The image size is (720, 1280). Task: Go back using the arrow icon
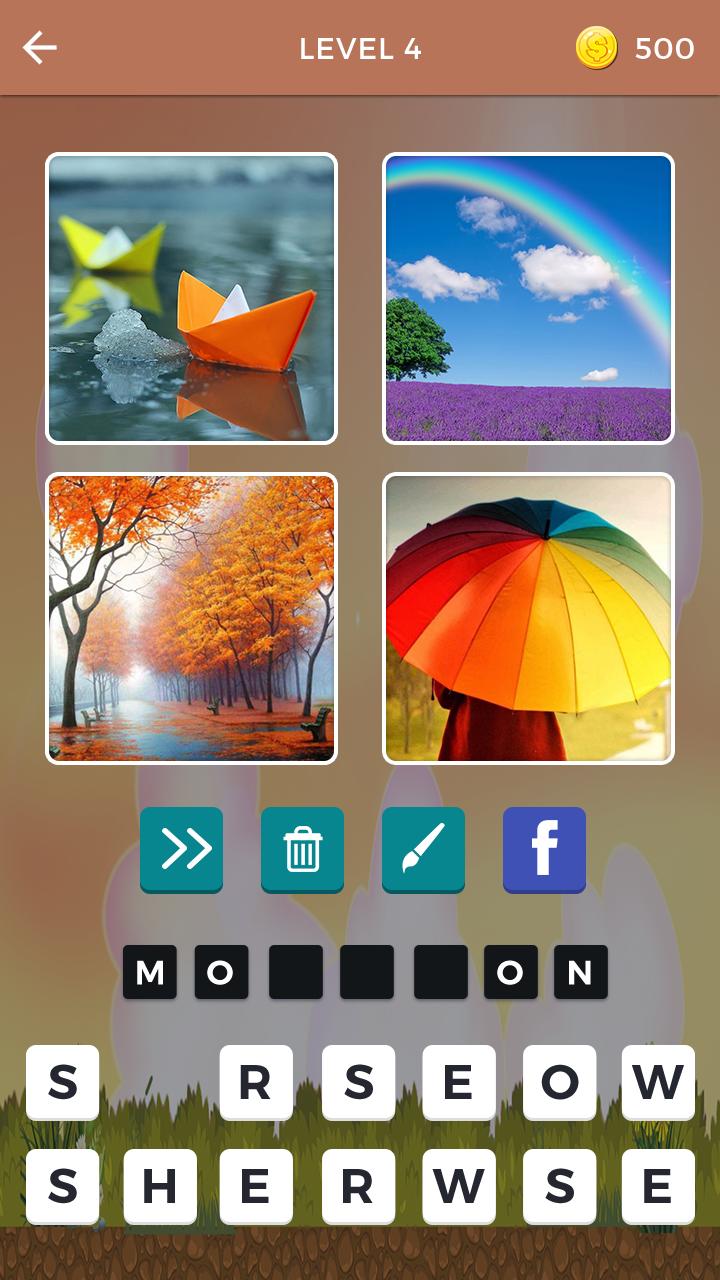(x=40, y=48)
